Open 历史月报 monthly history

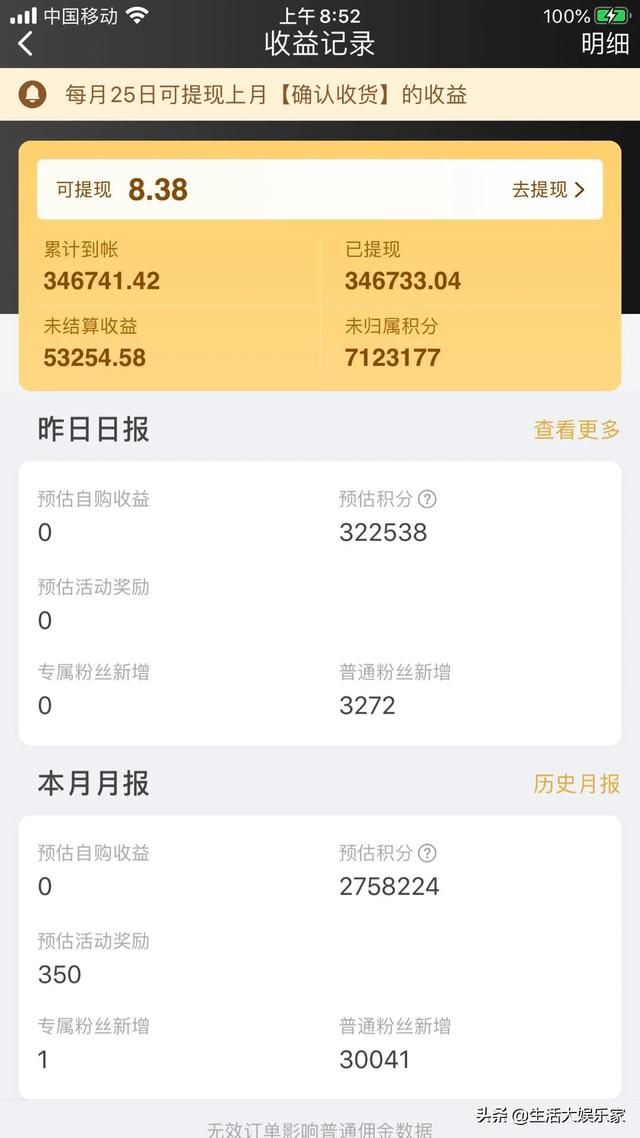[577, 783]
